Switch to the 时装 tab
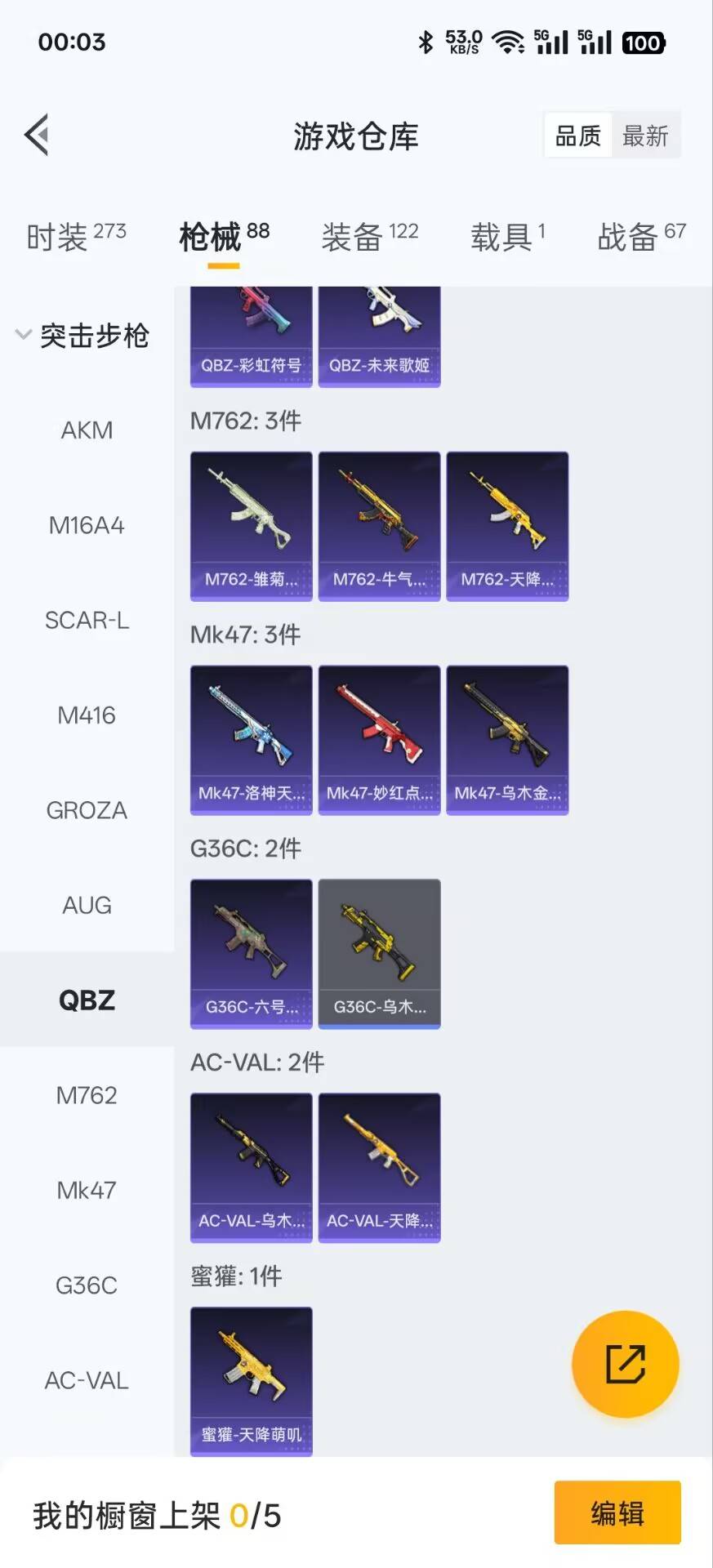713x1568 pixels. (76, 237)
